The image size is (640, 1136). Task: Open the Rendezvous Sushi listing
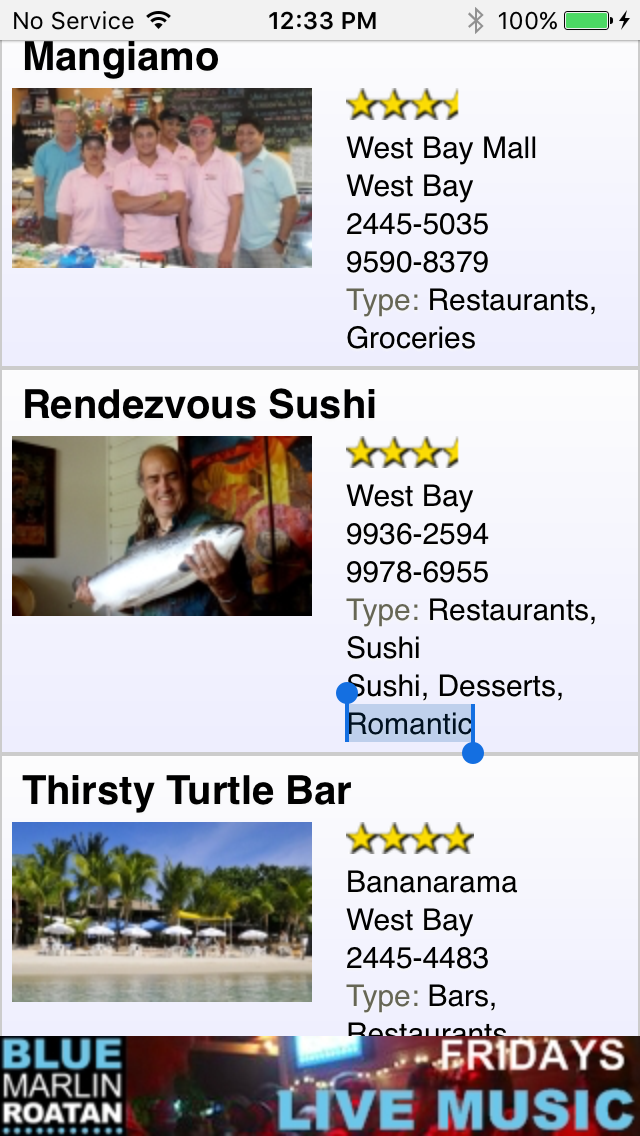[x=199, y=405]
